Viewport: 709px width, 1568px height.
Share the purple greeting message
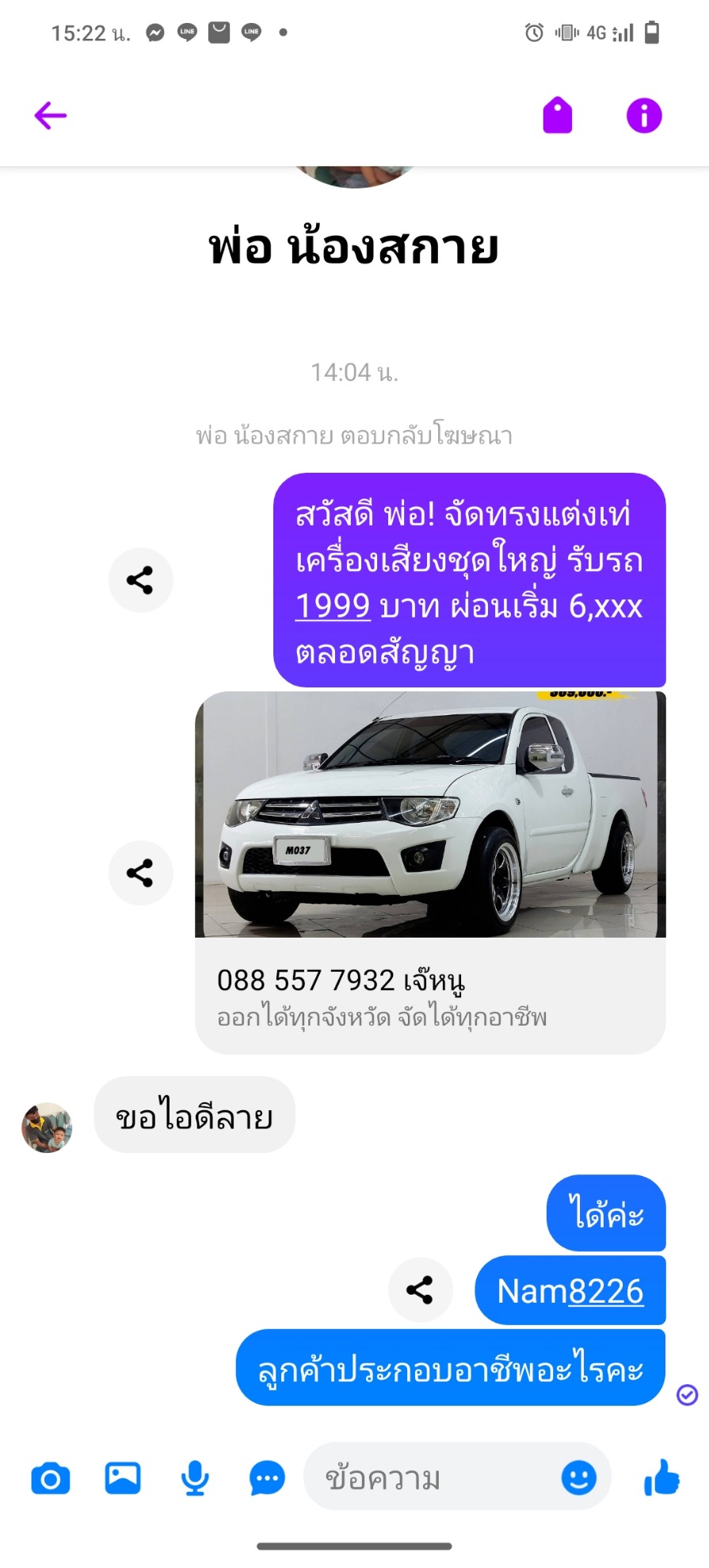(x=140, y=580)
